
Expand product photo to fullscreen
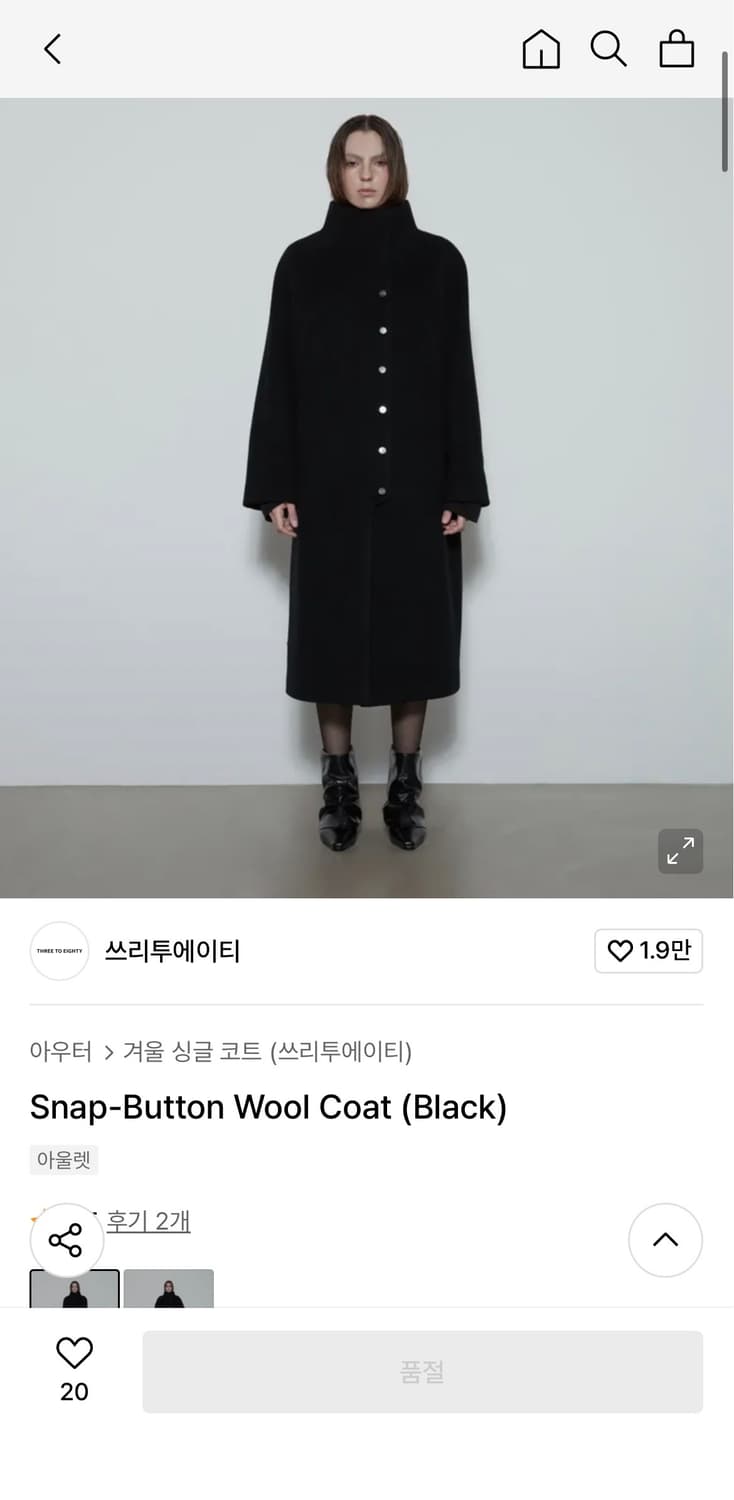pyautogui.click(x=681, y=851)
